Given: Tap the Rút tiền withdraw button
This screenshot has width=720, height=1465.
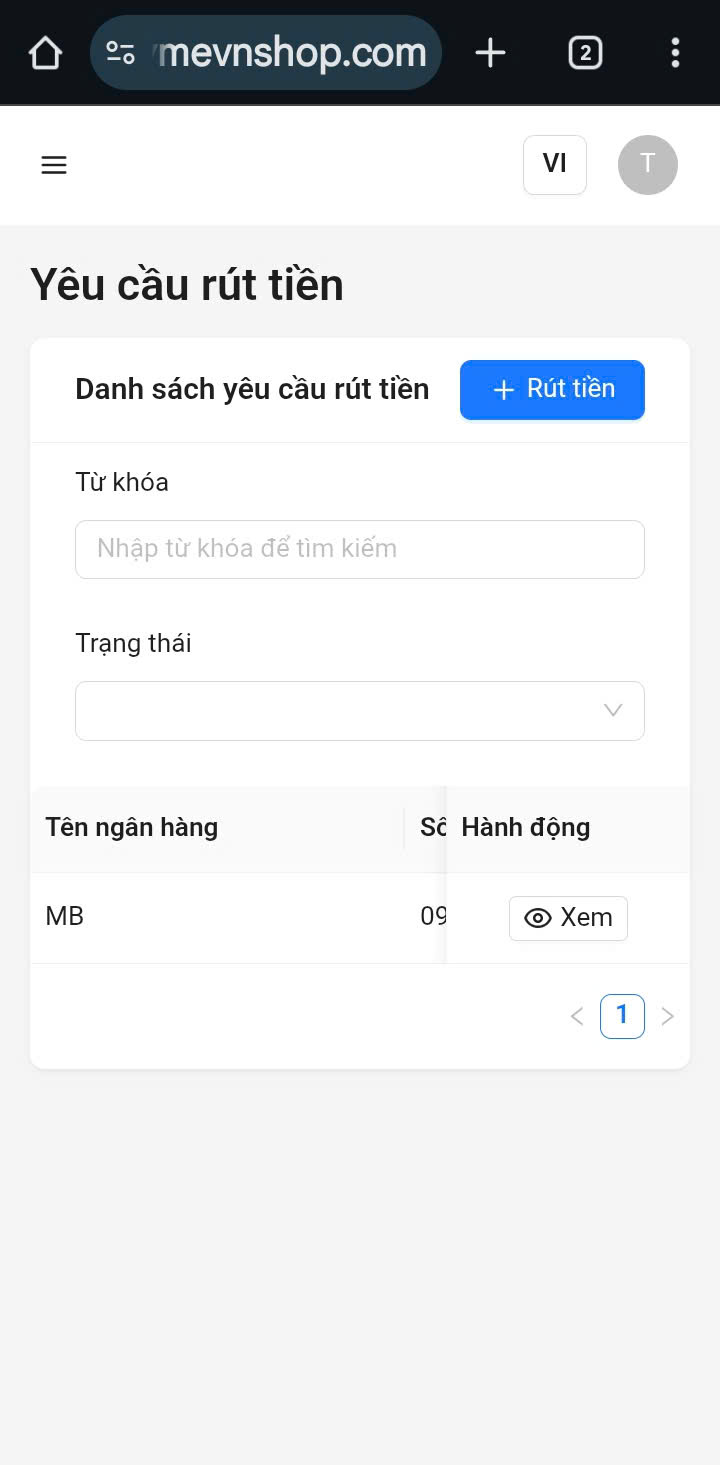Looking at the screenshot, I should 552,389.
